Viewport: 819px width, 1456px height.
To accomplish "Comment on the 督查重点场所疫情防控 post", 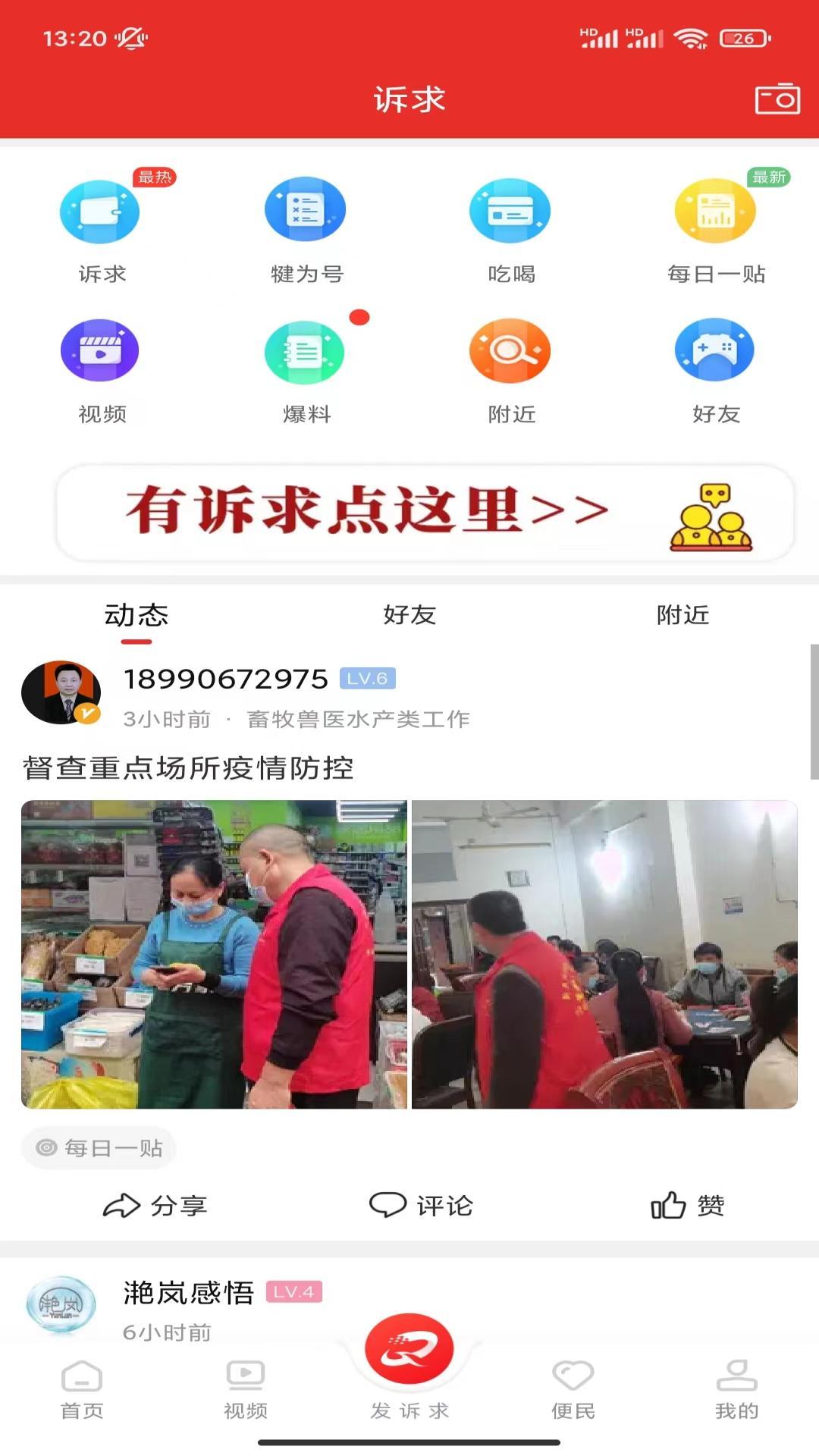I will click(x=421, y=1205).
